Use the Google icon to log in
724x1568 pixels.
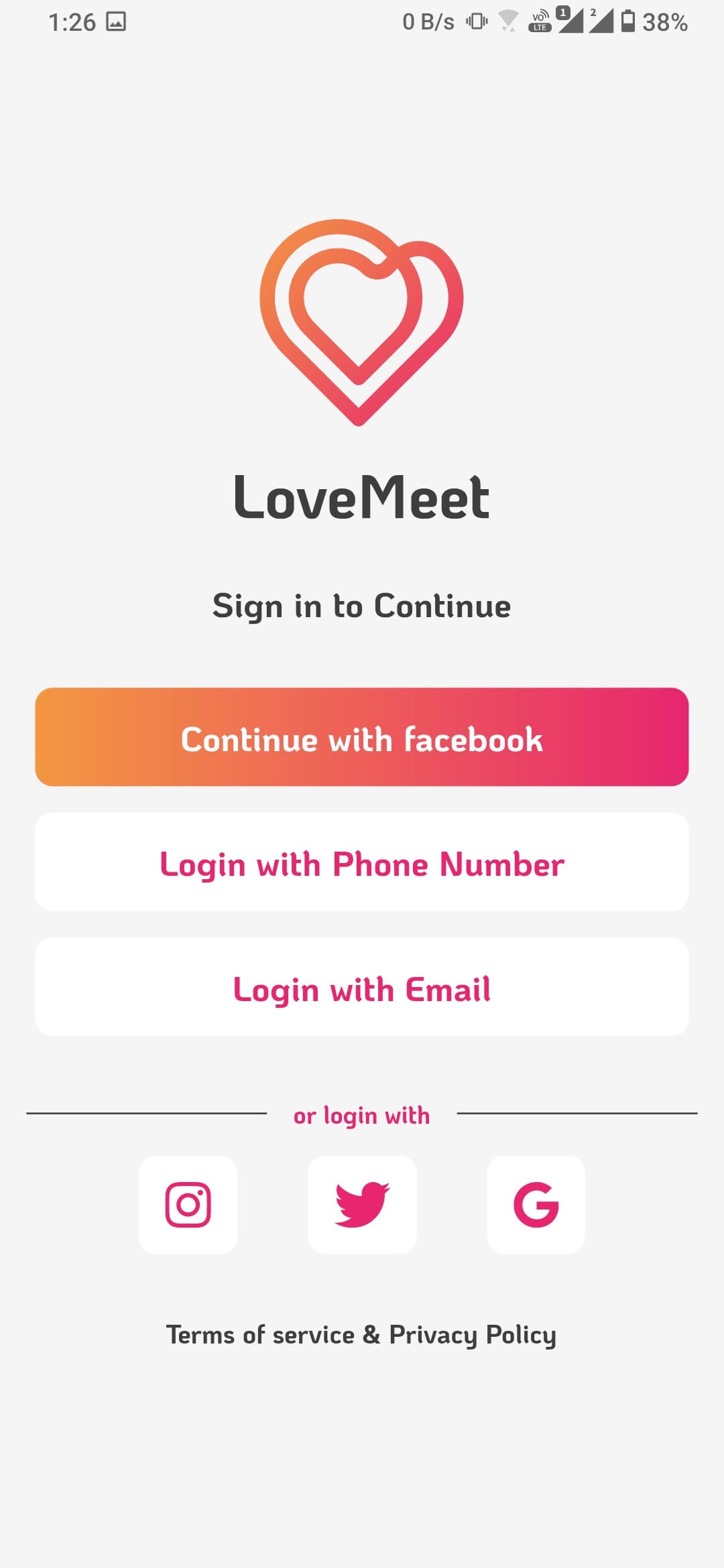pyautogui.click(x=536, y=1204)
